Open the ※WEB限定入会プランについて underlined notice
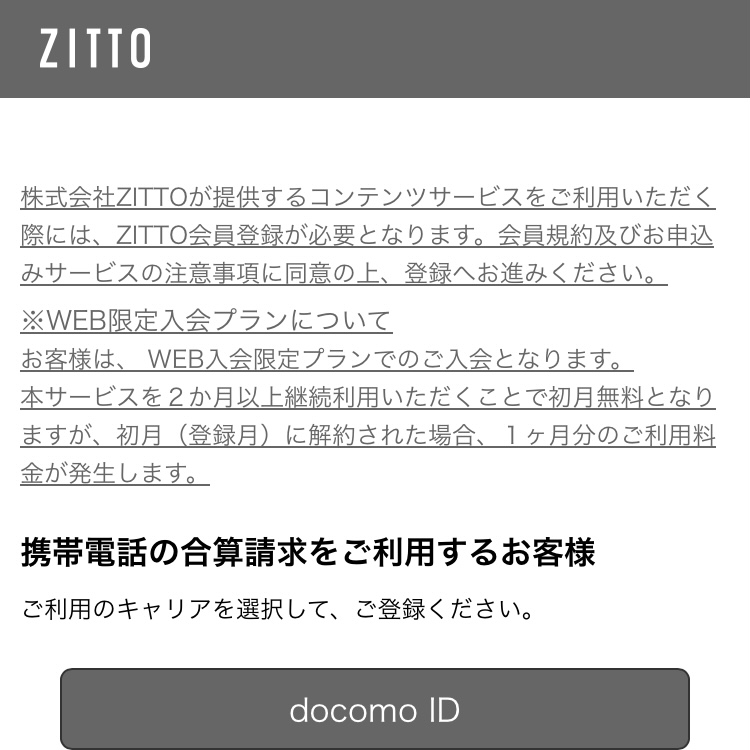The image size is (750, 750). tap(206, 321)
